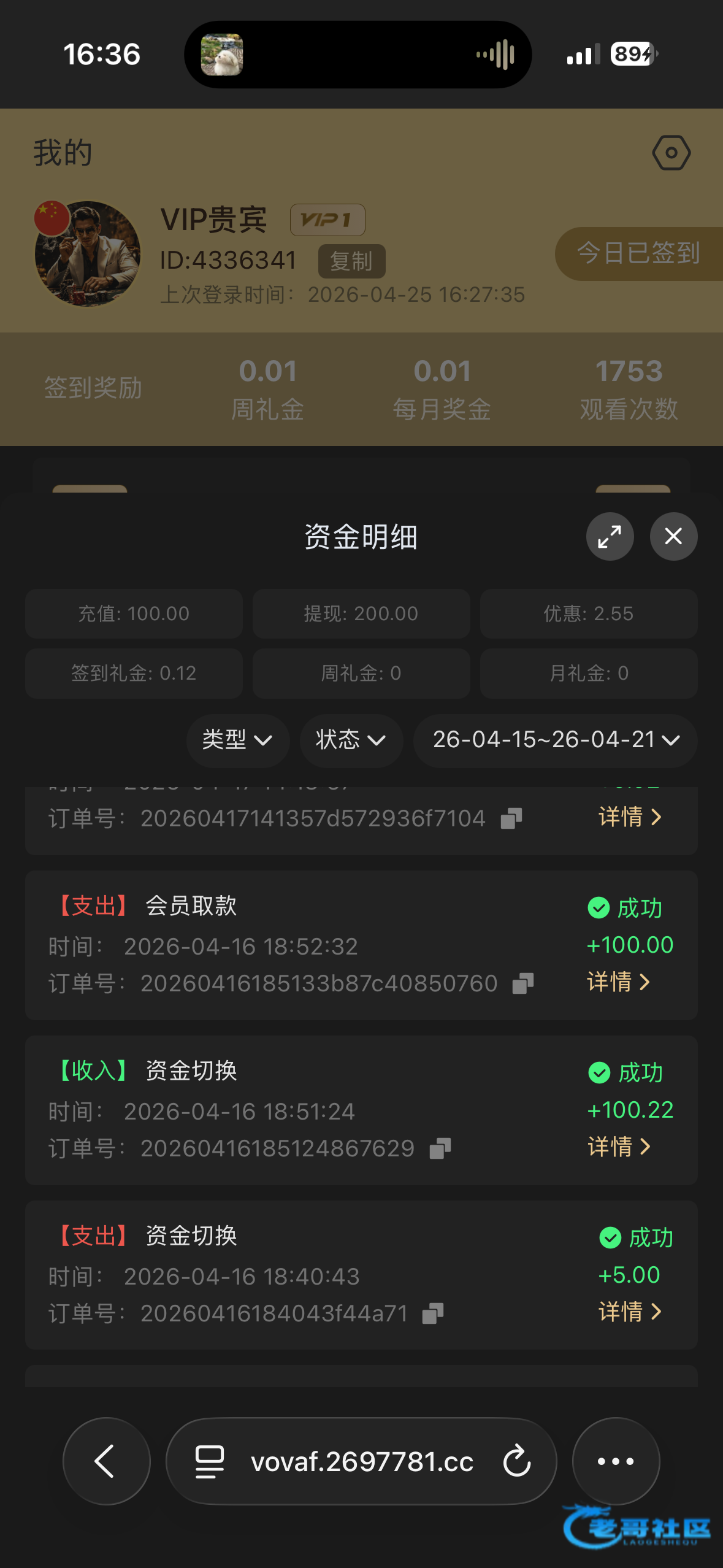View 详情 of 资金切换 +5.00 record
The height and width of the screenshot is (1568, 723).
630,1311
